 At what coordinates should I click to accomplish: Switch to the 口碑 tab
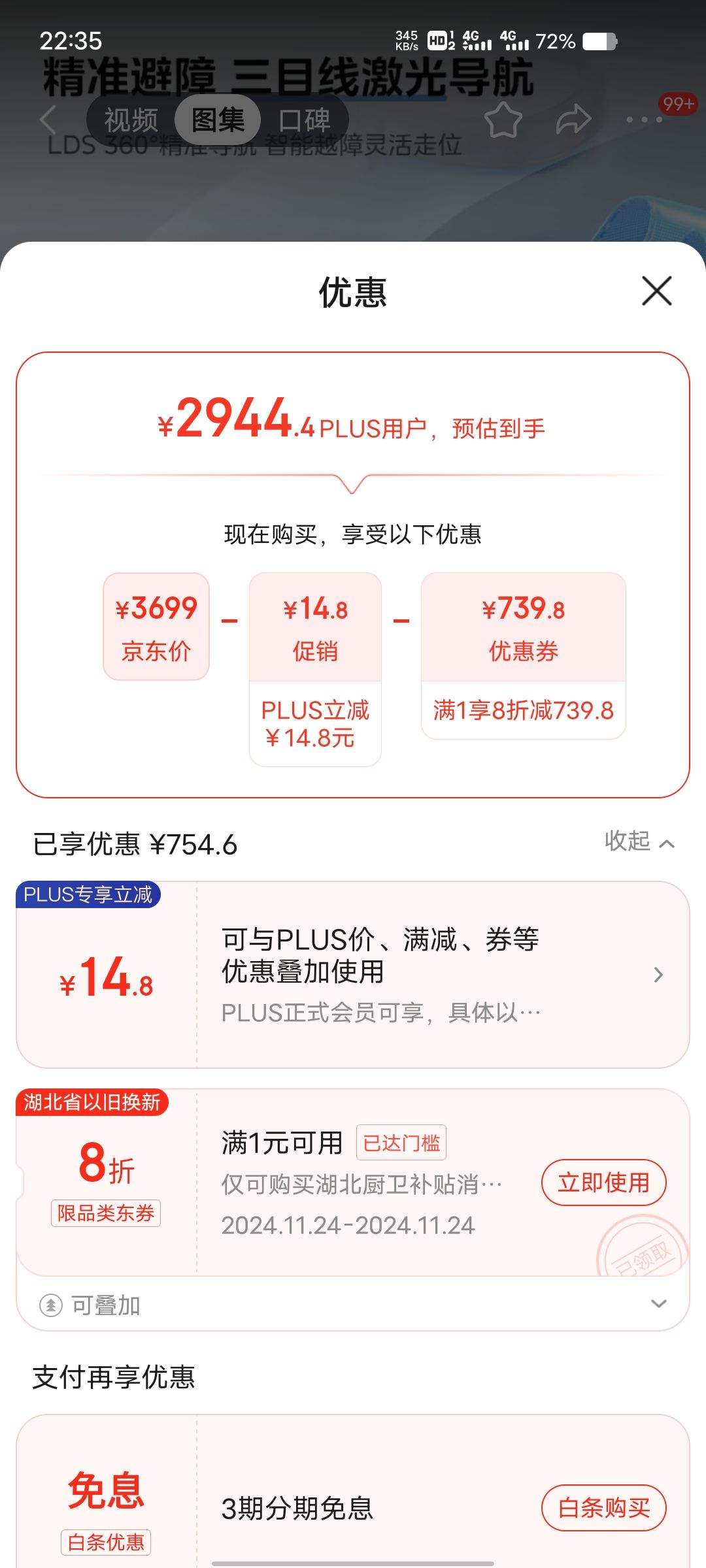pyautogui.click(x=305, y=119)
